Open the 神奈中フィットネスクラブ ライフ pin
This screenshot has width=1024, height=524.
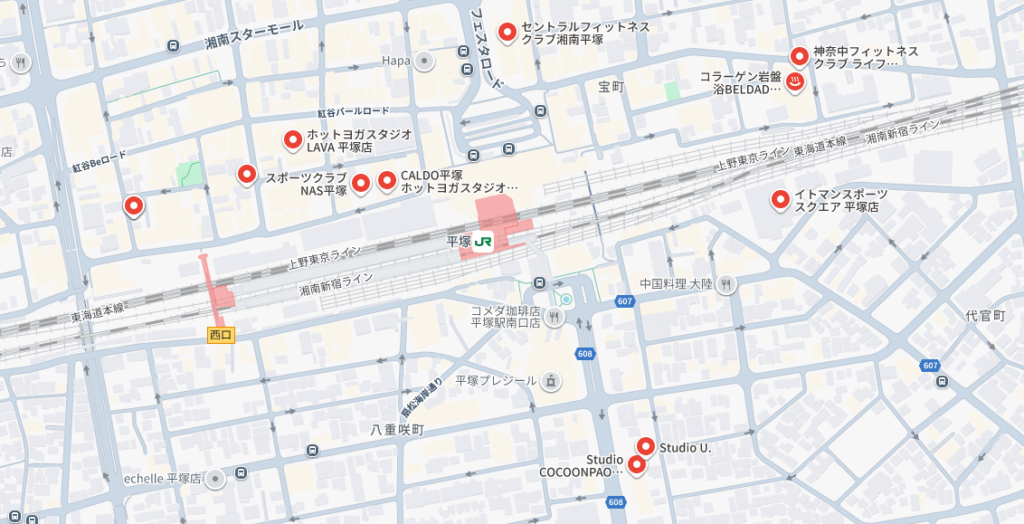pyautogui.click(x=799, y=56)
